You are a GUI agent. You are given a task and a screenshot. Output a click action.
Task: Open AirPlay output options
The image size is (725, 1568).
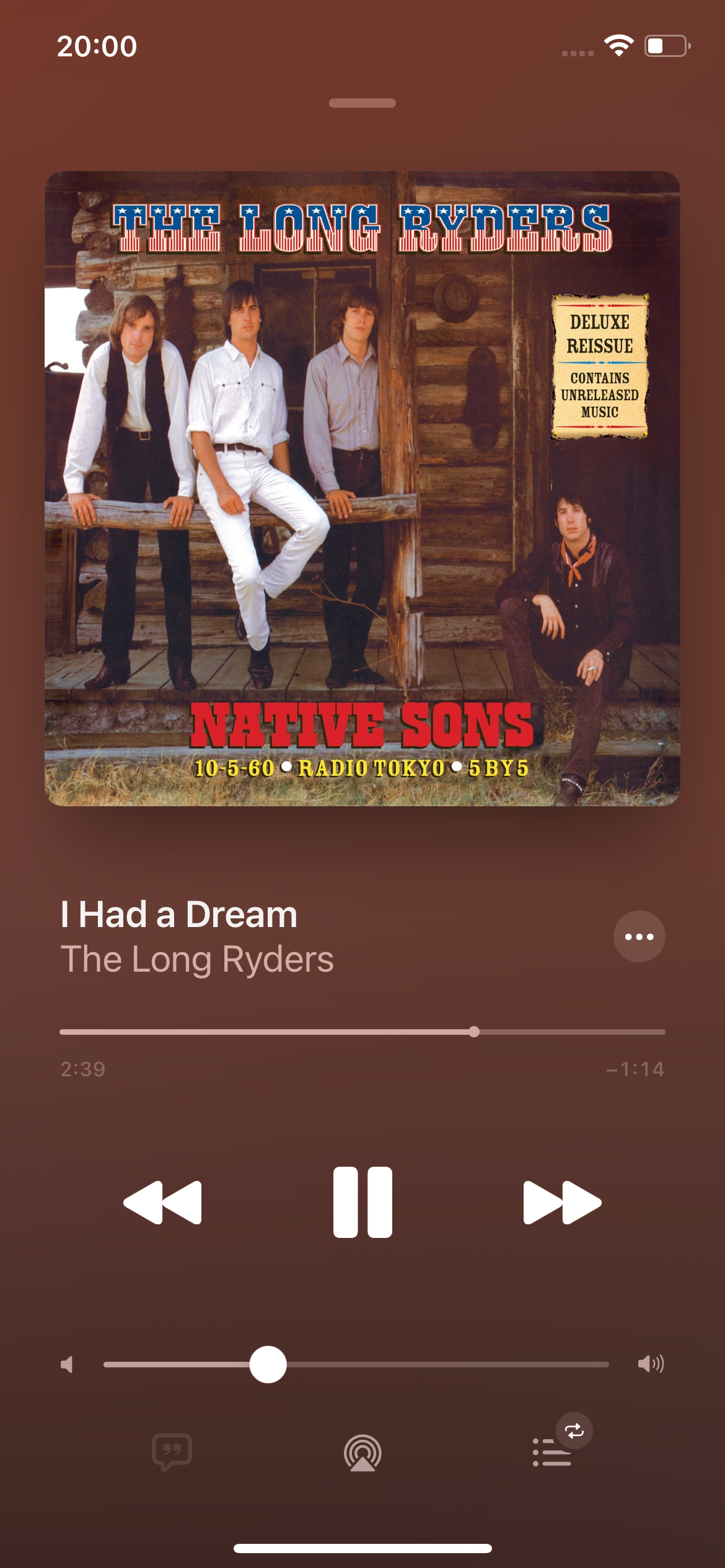point(362,1453)
